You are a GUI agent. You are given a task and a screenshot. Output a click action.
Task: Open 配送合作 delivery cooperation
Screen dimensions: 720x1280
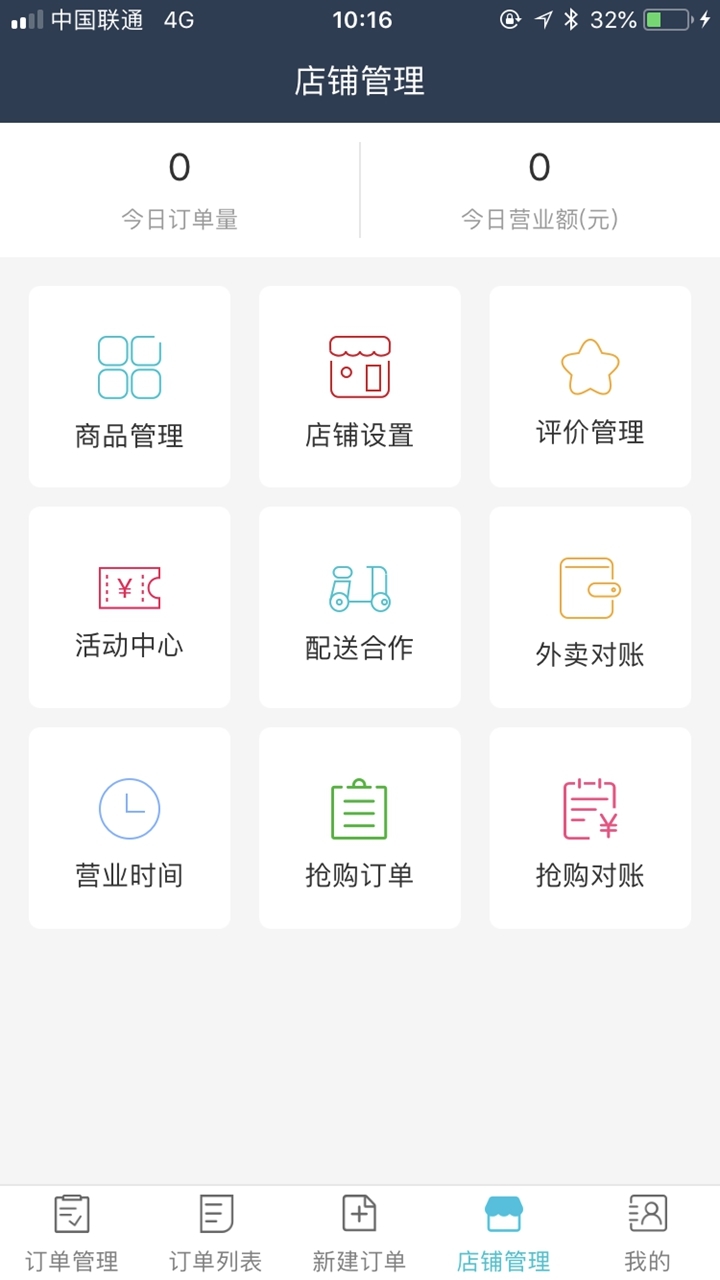point(360,607)
